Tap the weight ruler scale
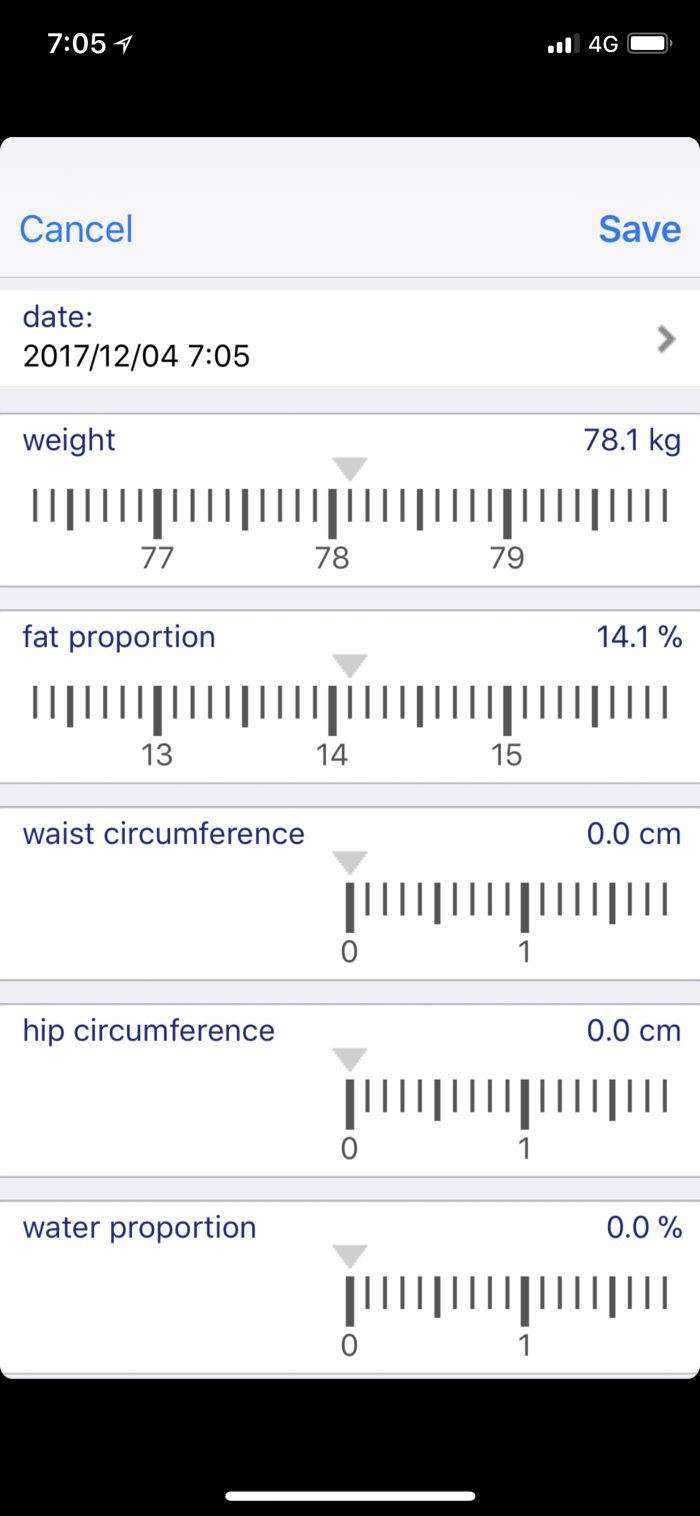700x1516 pixels. (x=350, y=510)
